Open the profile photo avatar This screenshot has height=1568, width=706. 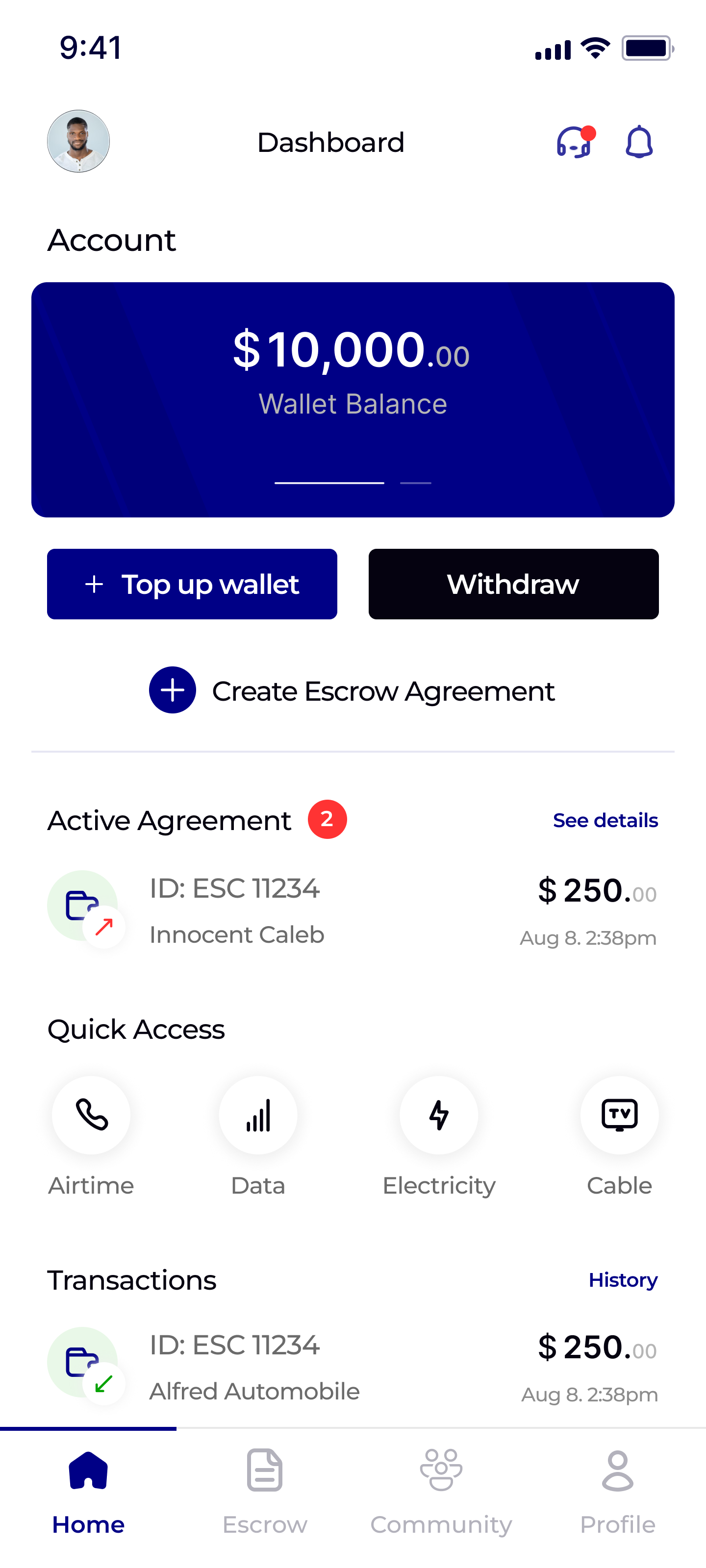[78, 141]
